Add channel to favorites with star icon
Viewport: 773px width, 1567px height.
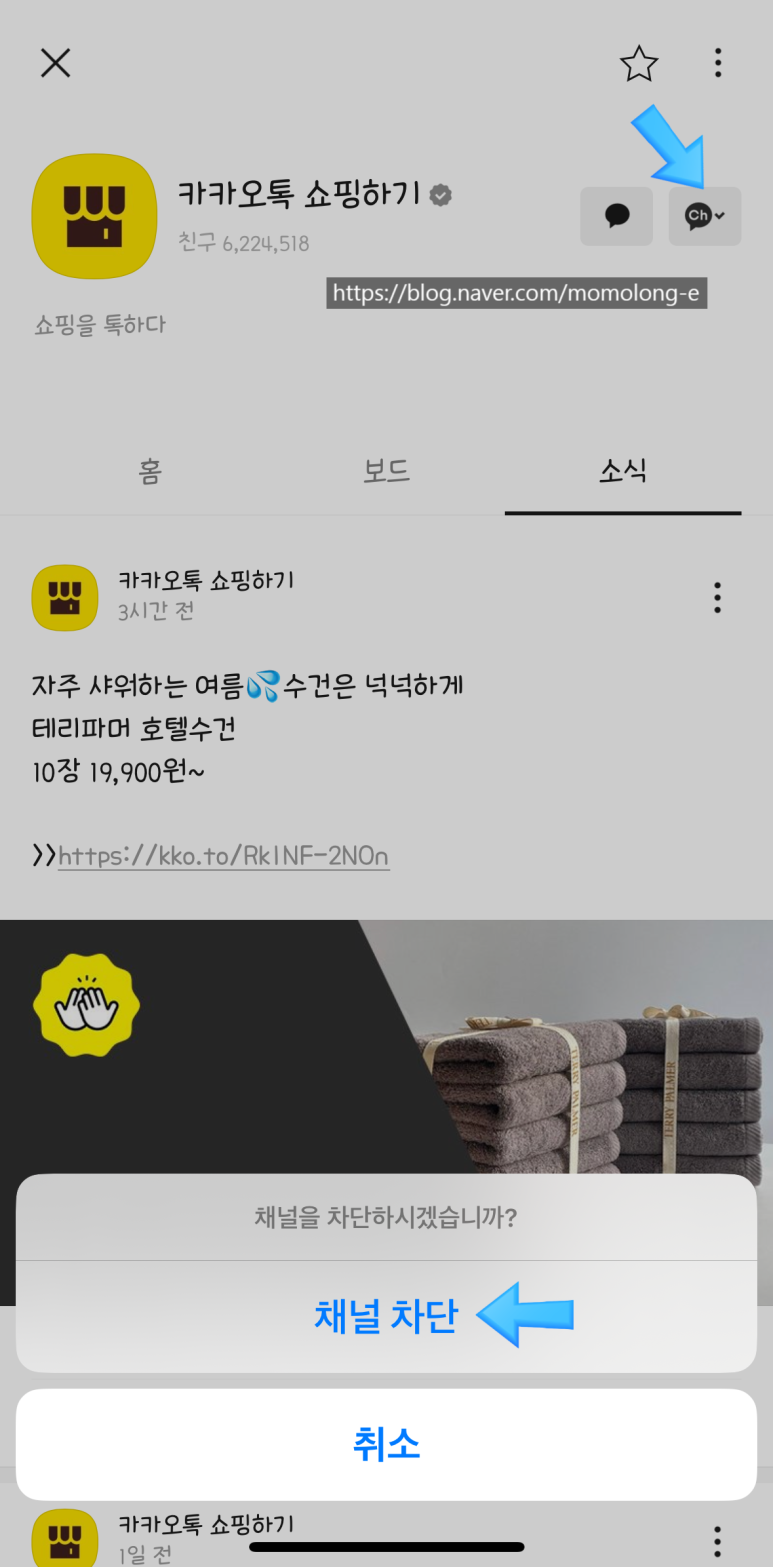click(639, 64)
